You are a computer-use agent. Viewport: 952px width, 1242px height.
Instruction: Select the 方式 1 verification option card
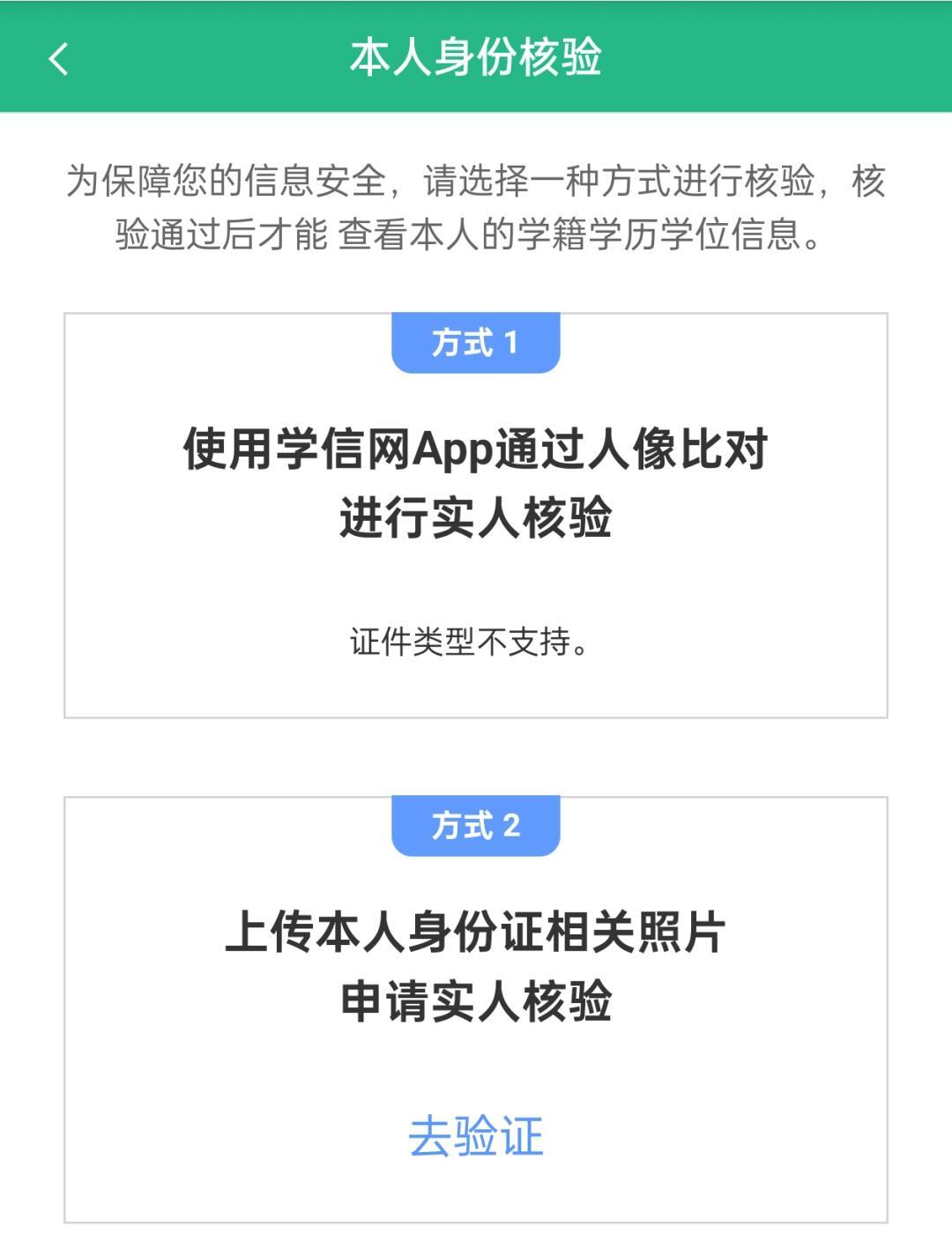click(476, 511)
